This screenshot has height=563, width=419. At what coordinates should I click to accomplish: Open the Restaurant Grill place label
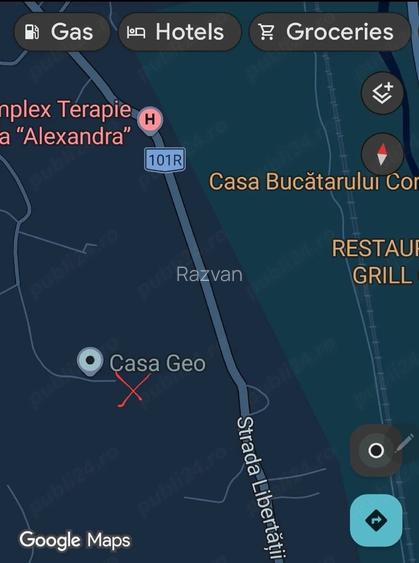[x=375, y=261]
